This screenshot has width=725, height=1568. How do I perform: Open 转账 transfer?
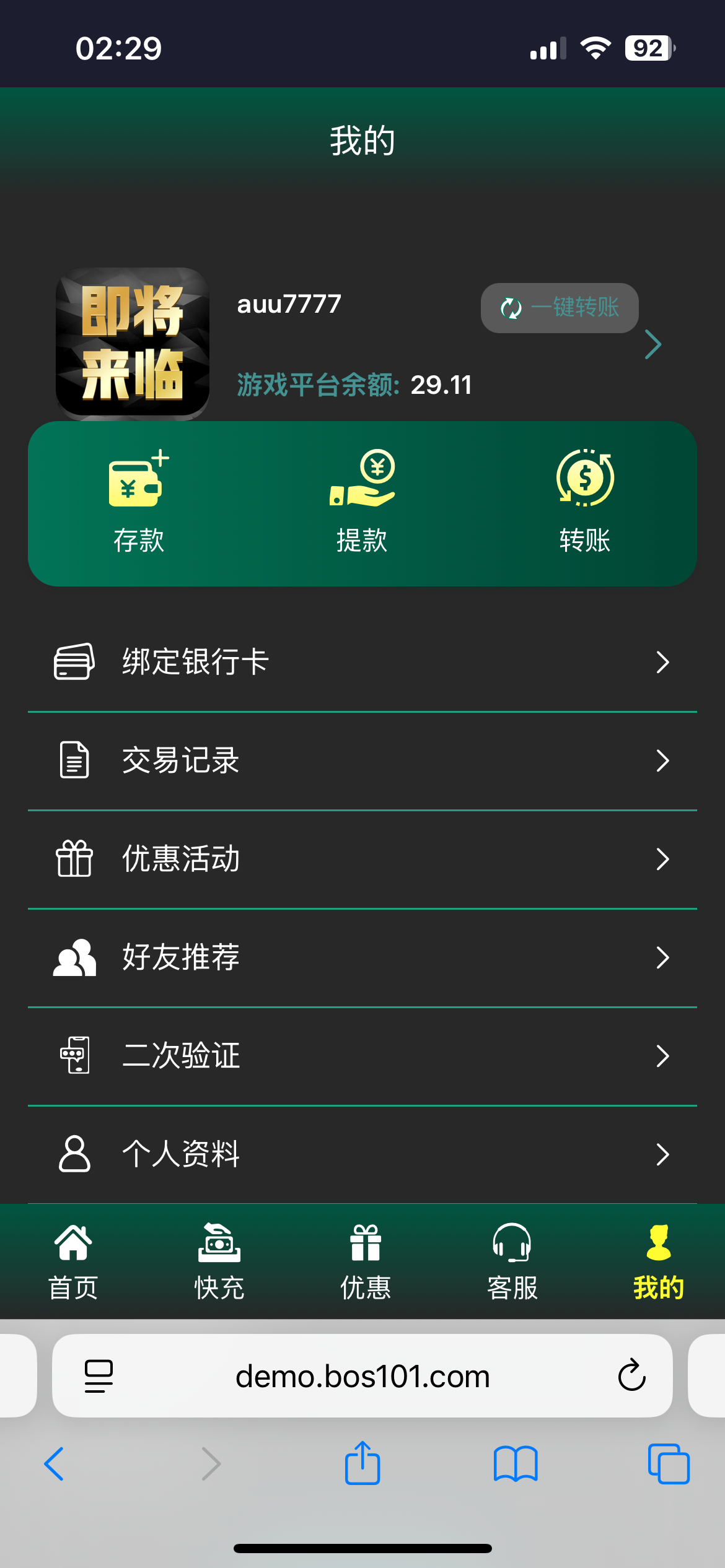[x=585, y=502]
